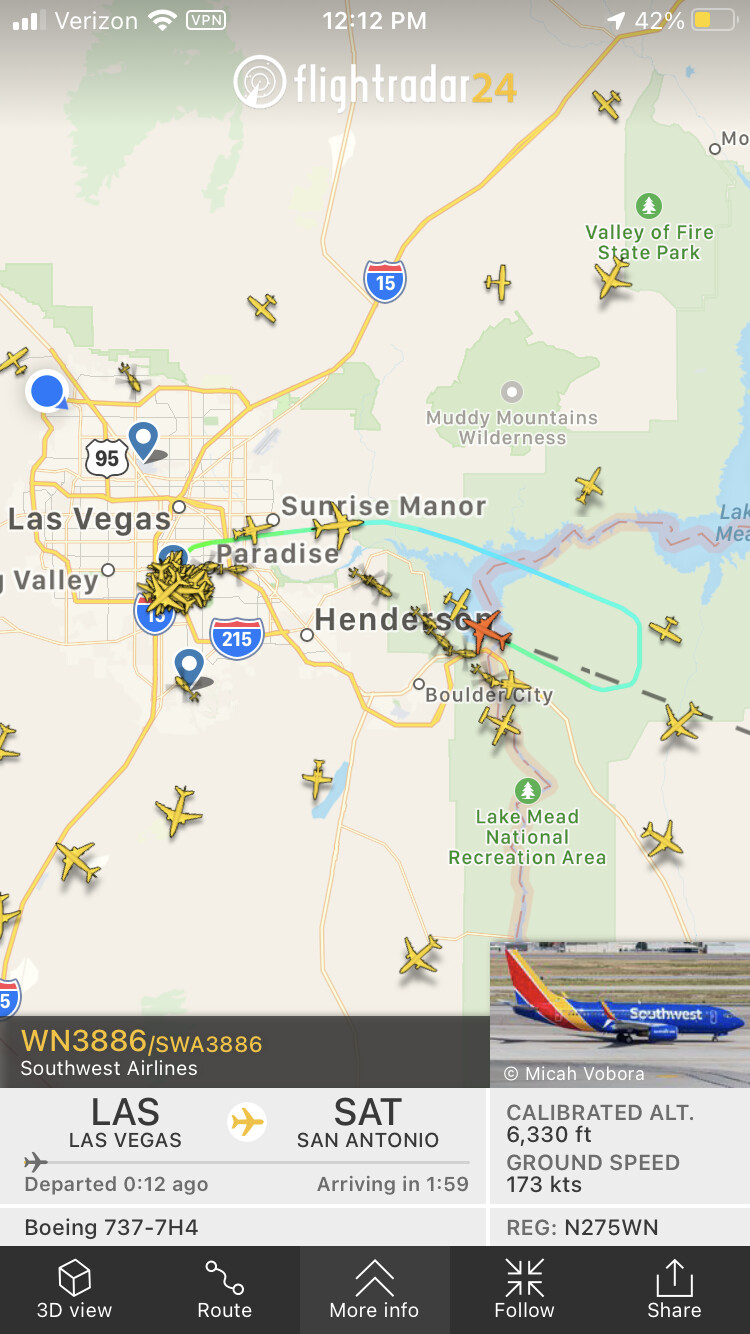
Task: Open the 3D view
Action: (74, 1289)
